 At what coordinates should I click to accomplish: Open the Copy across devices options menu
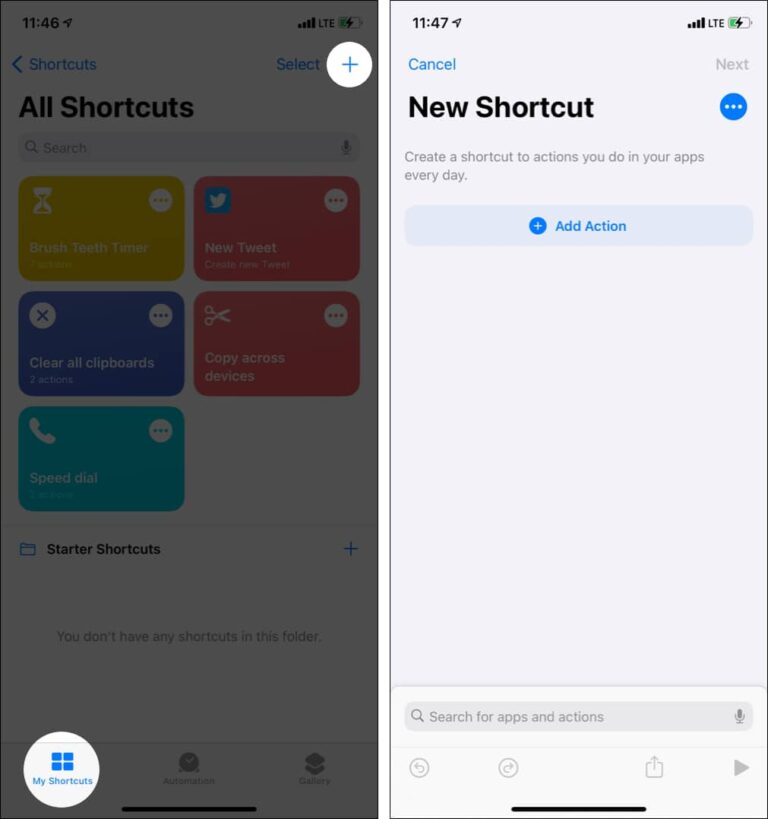coord(336,315)
